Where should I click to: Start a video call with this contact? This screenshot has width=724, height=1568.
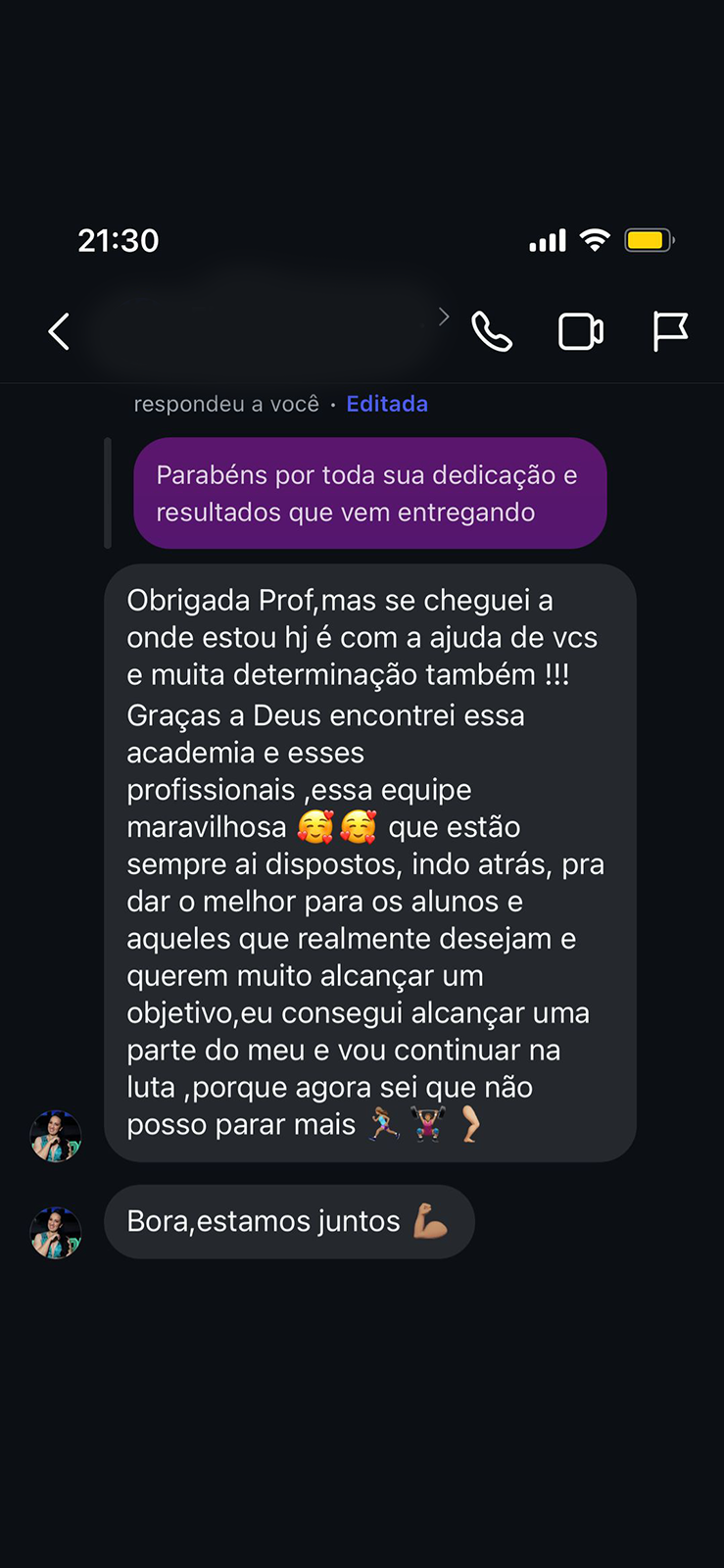click(580, 331)
